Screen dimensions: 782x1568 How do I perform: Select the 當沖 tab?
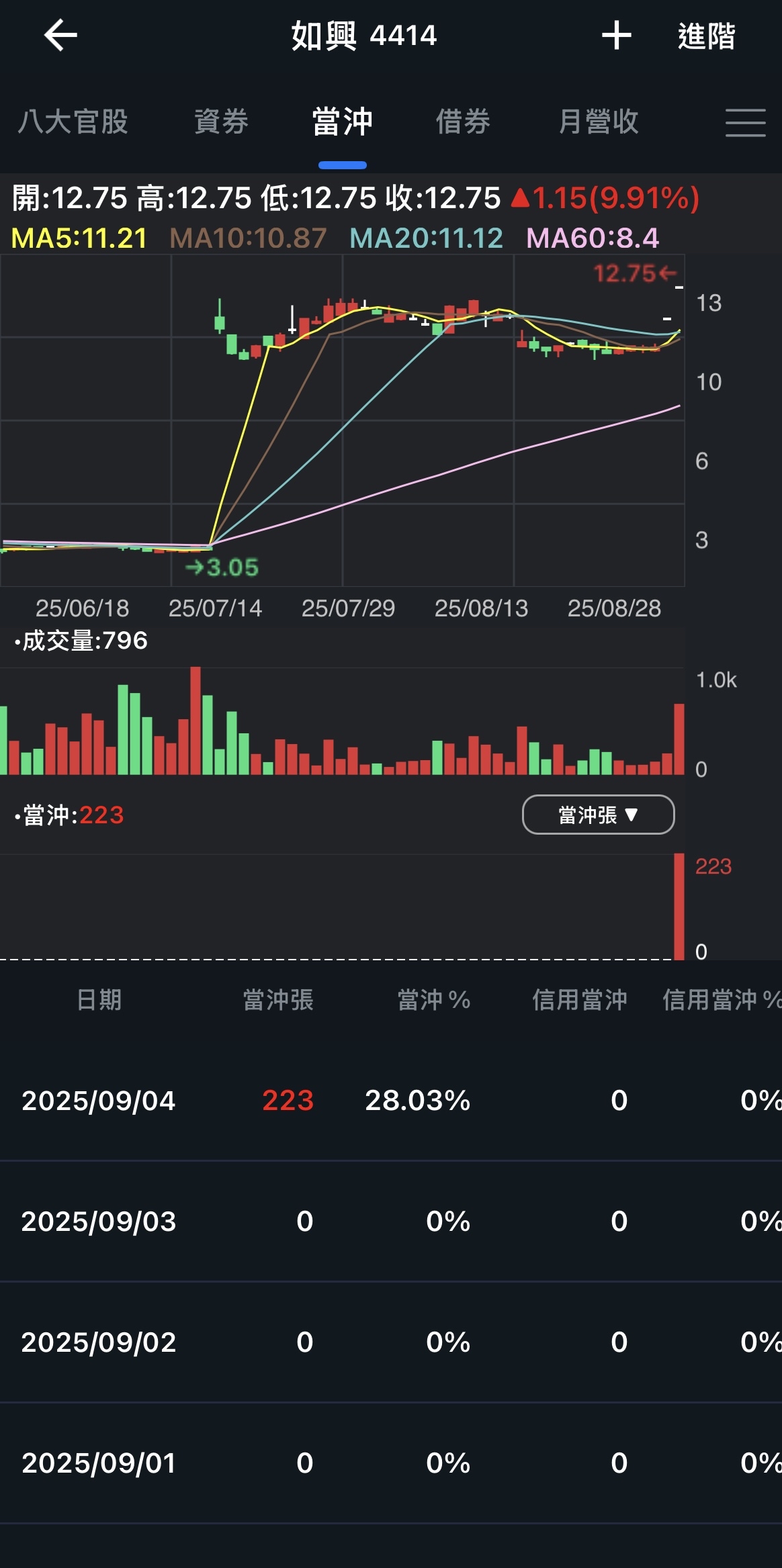tap(342, 122)
